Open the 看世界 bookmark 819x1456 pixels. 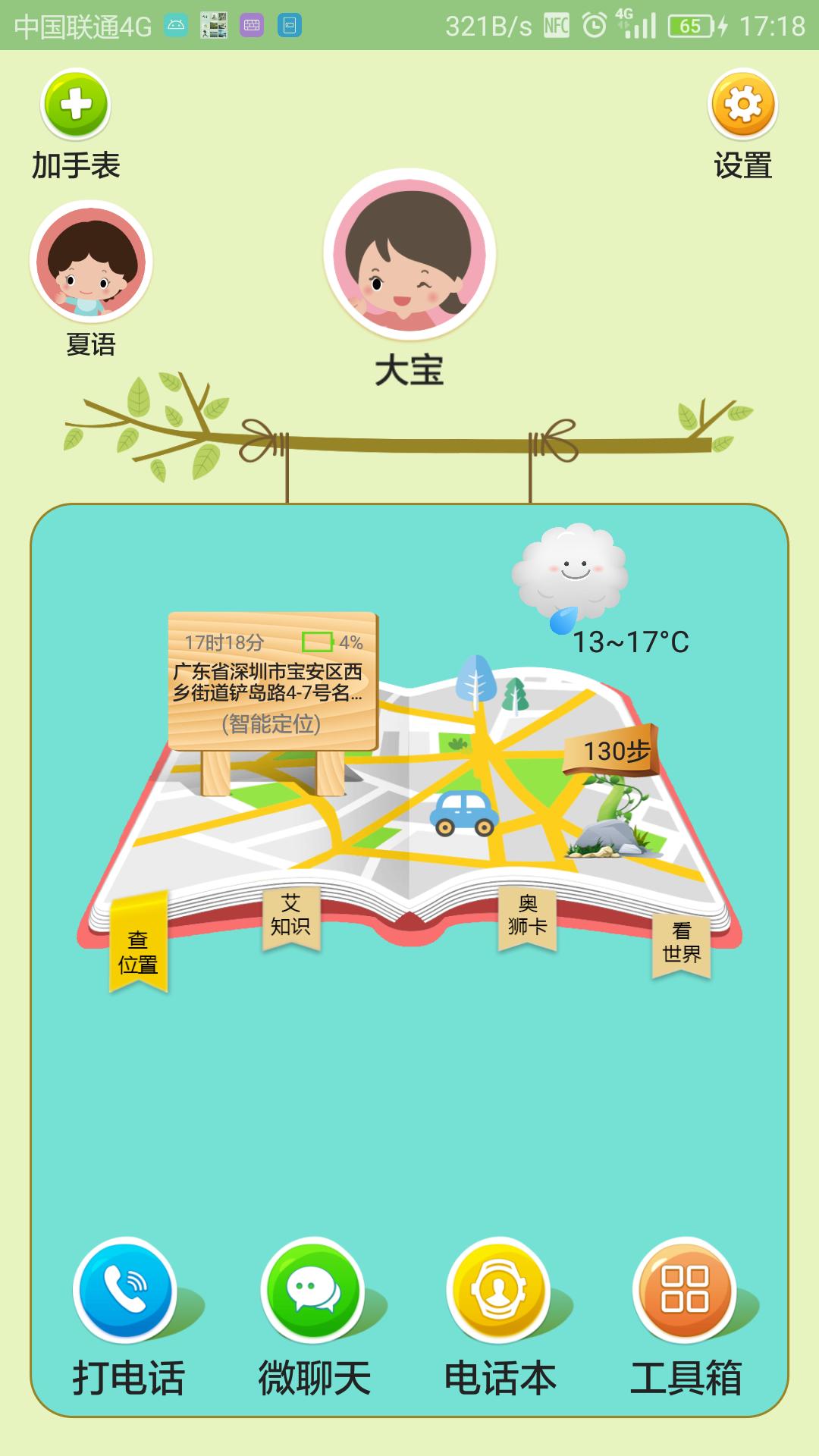(682, 943)
